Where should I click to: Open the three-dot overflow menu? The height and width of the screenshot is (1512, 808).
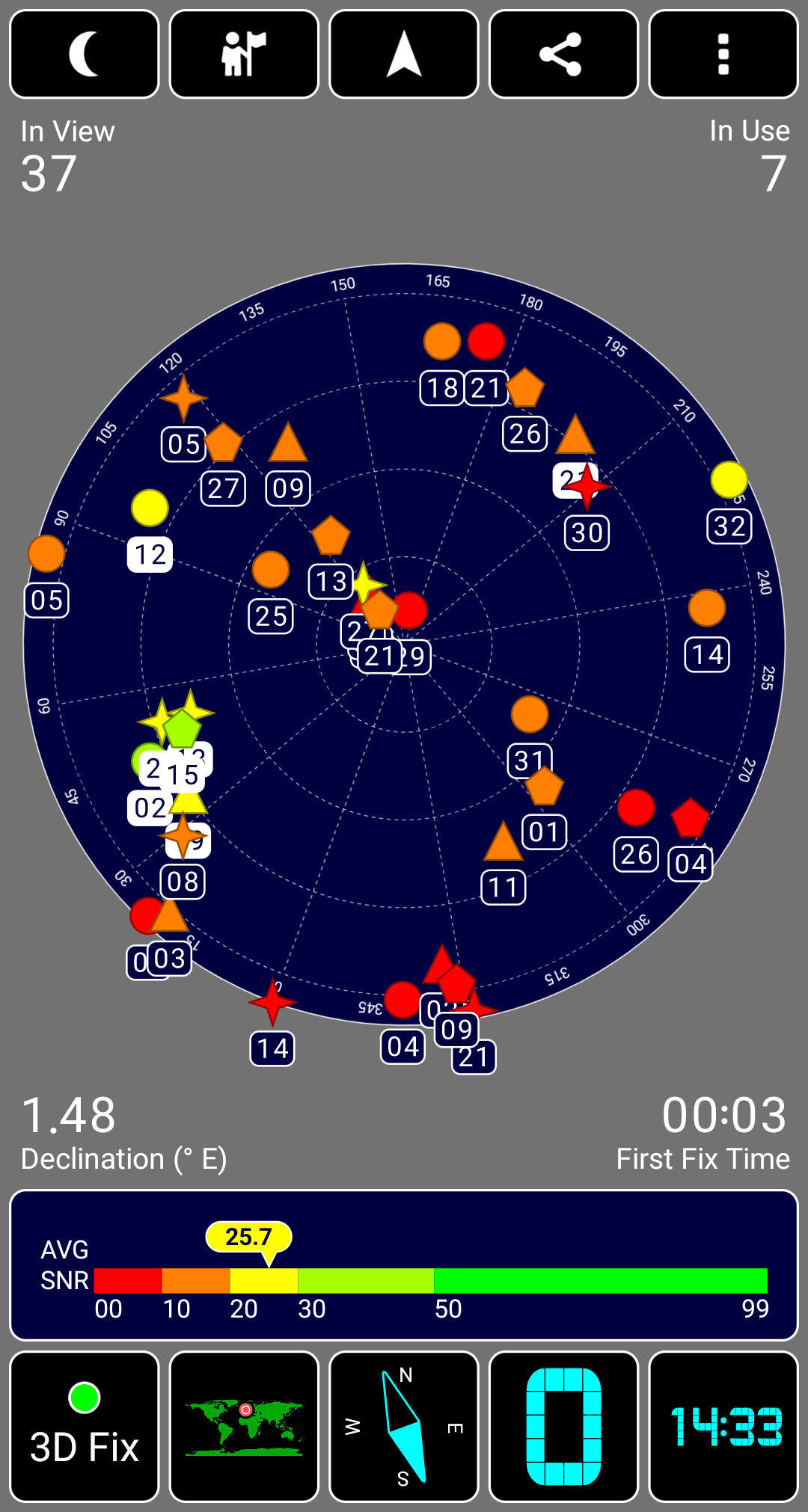(723, 54)
